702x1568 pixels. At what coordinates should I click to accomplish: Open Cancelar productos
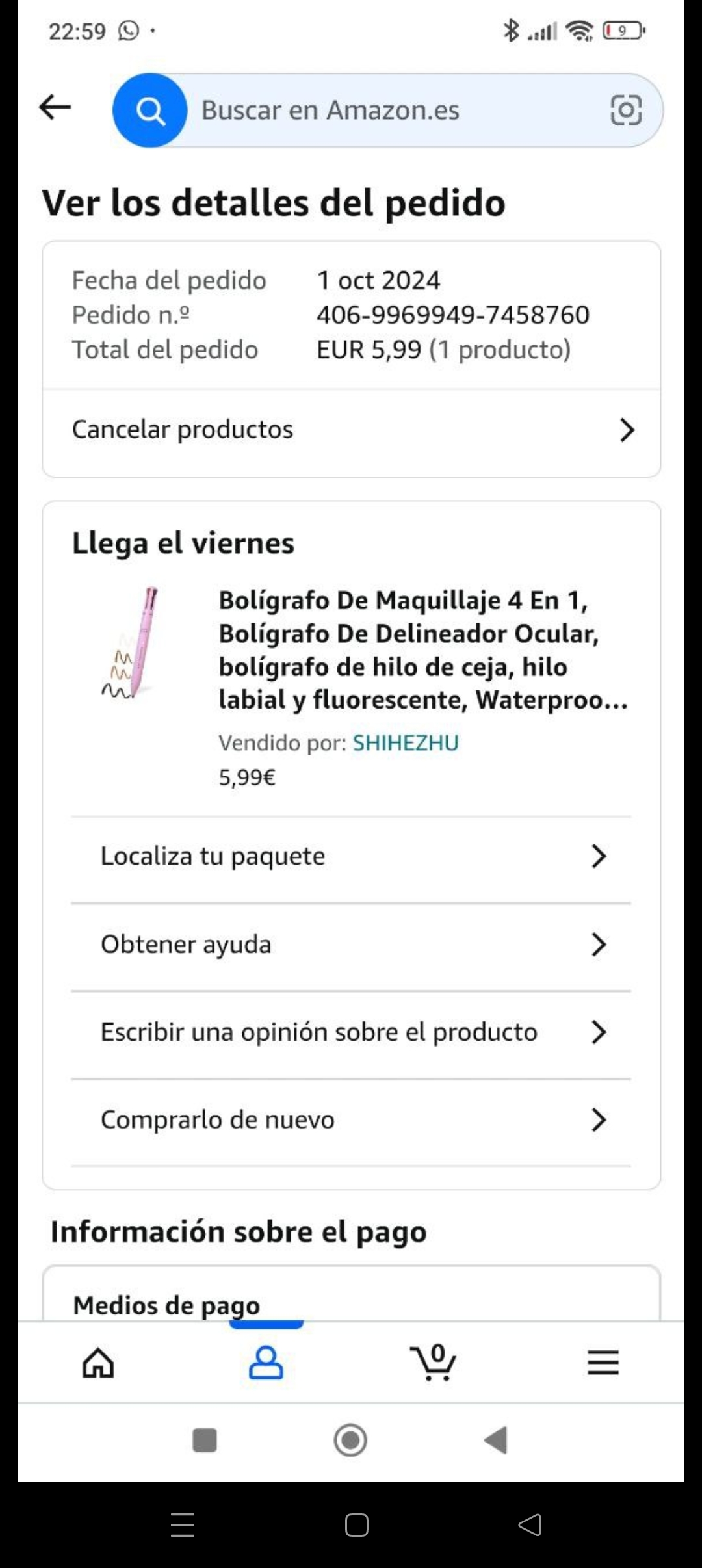coord(351,430)
